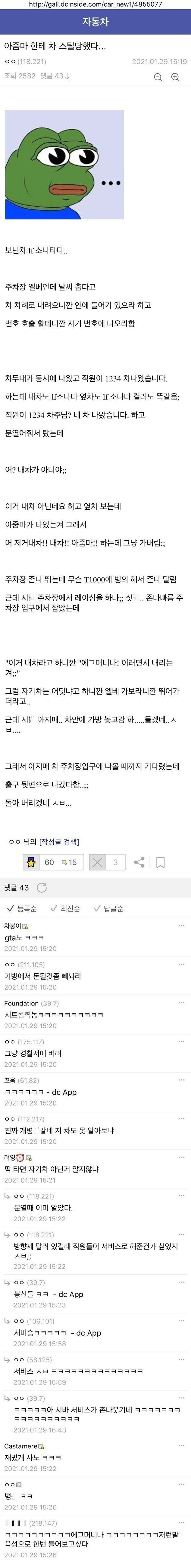The height and width of the screenshot is (1568, 191).
Task: Open 작성글 검색 for this author
Action: (59, 842)
